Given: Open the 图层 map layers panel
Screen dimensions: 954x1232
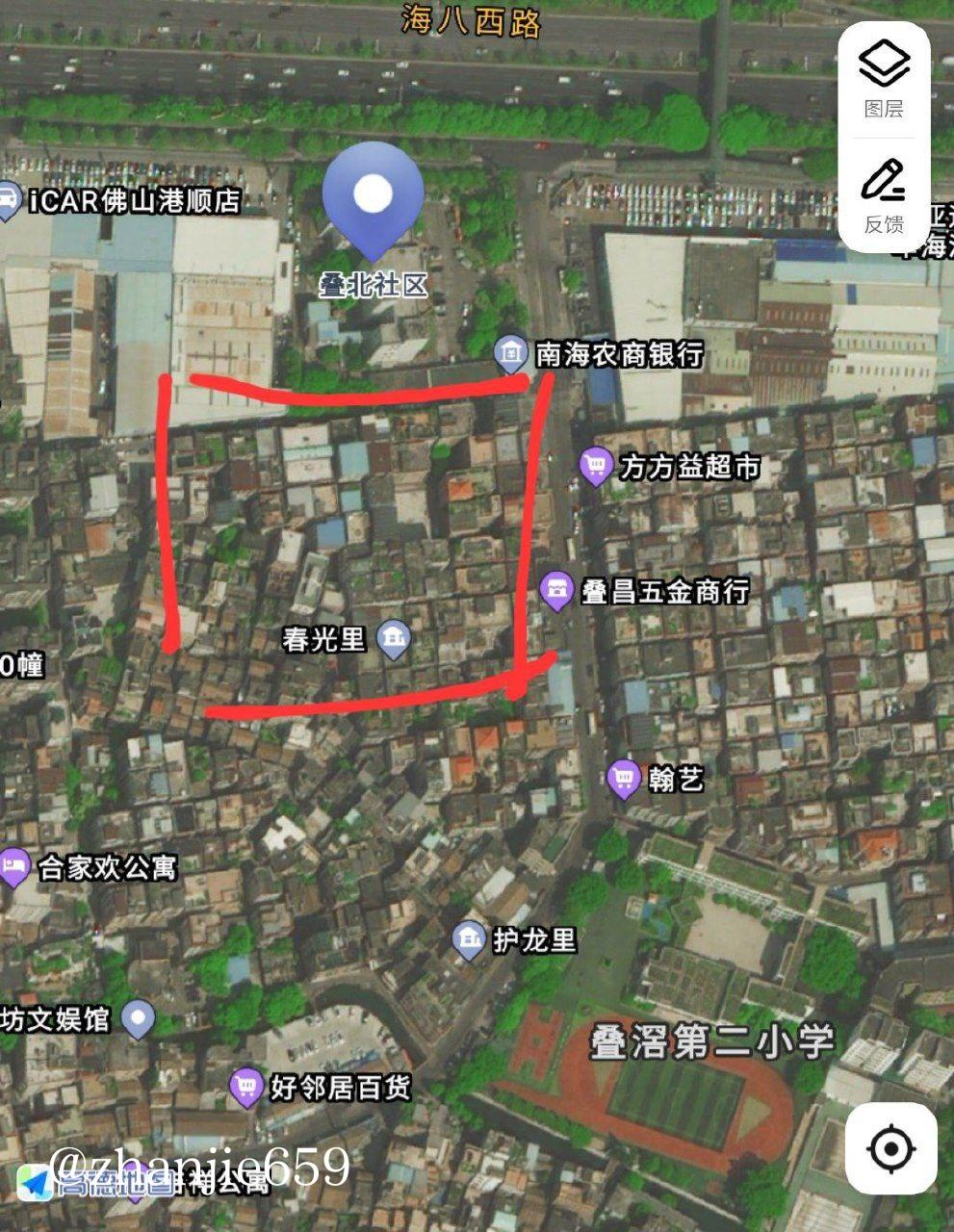Looking at the screenshot, I should click(x=886, y=77).
